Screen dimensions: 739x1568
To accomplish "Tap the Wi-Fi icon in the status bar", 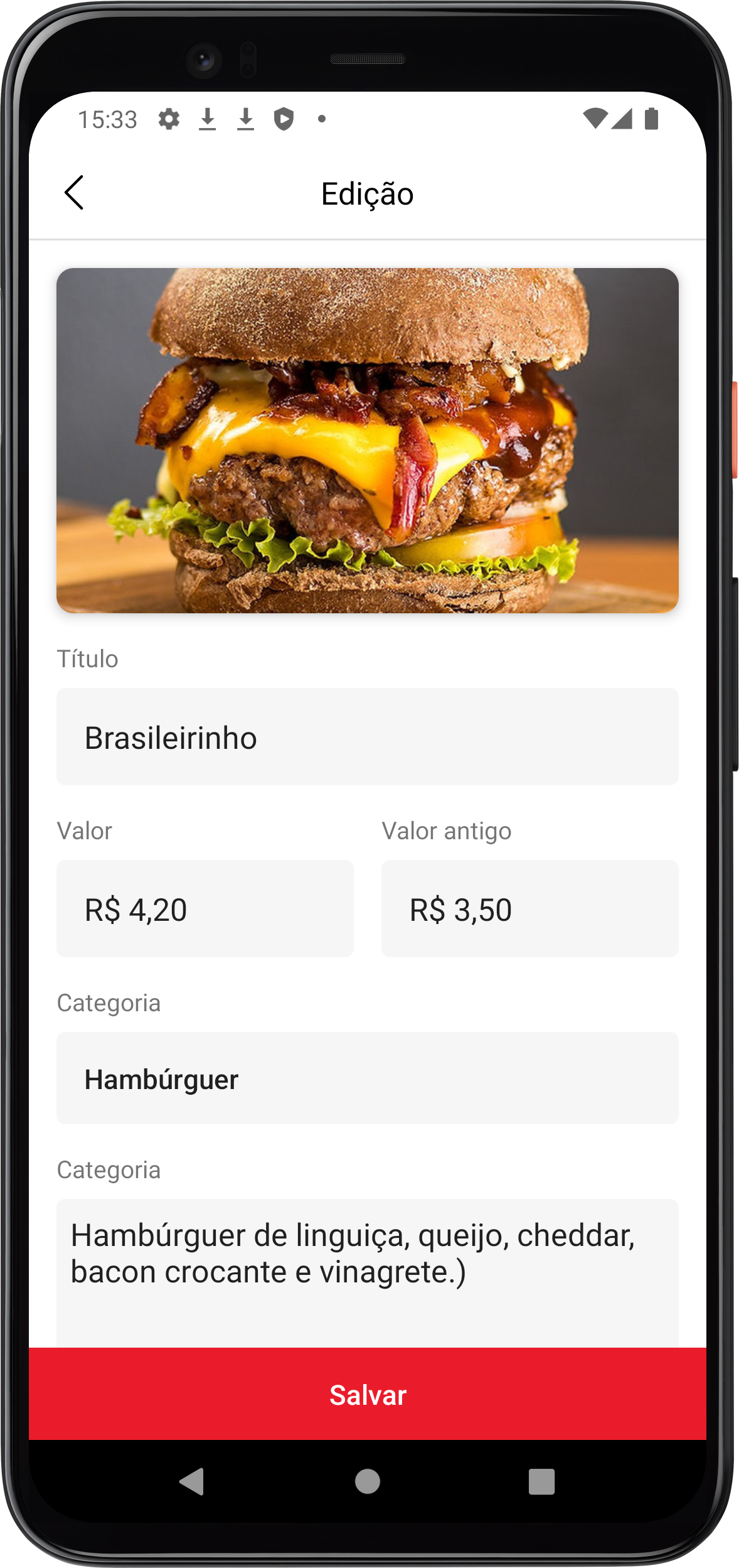I will click(x=595, y=119).
